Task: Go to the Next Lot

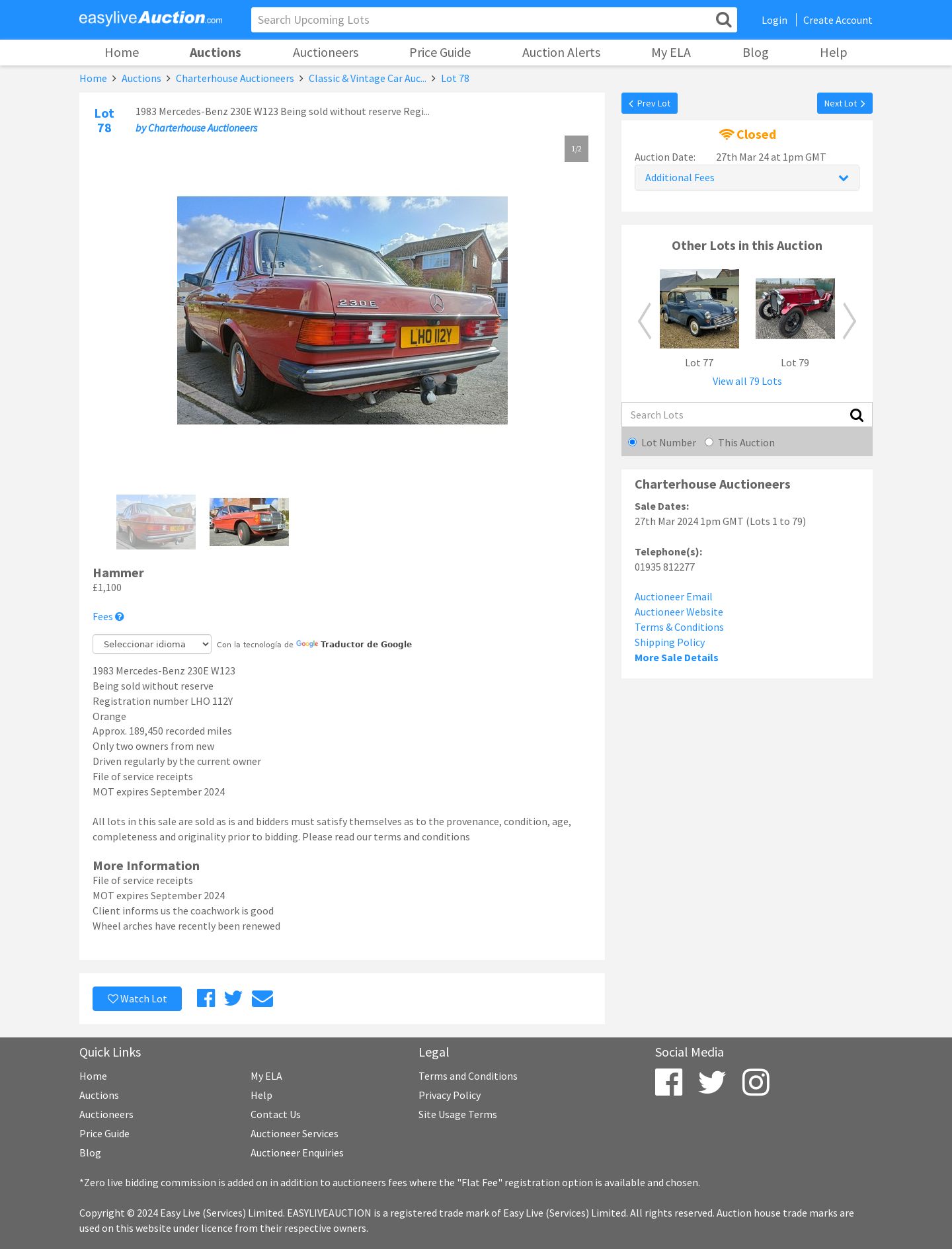Action: pos(844,104)
